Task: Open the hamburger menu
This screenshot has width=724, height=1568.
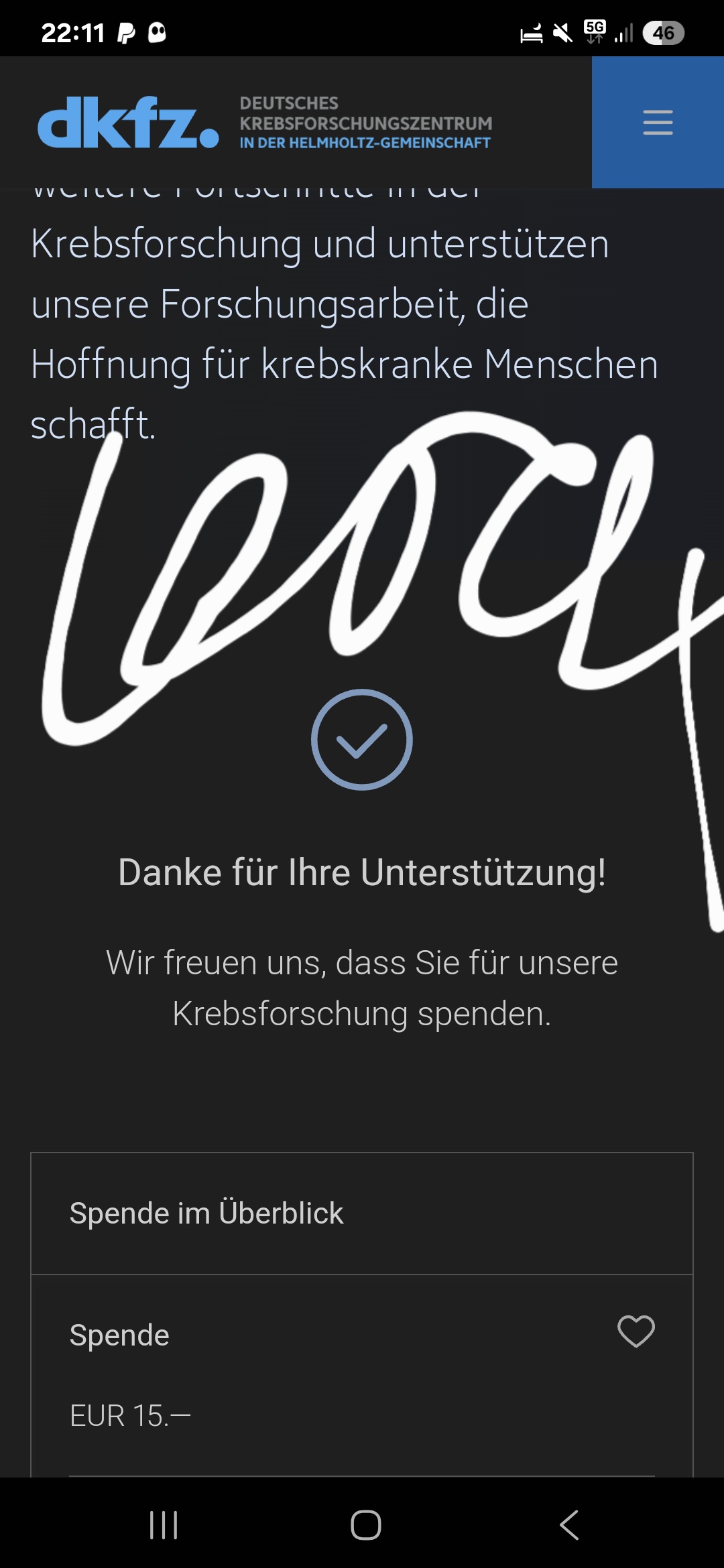Action: tap(657, 122)
